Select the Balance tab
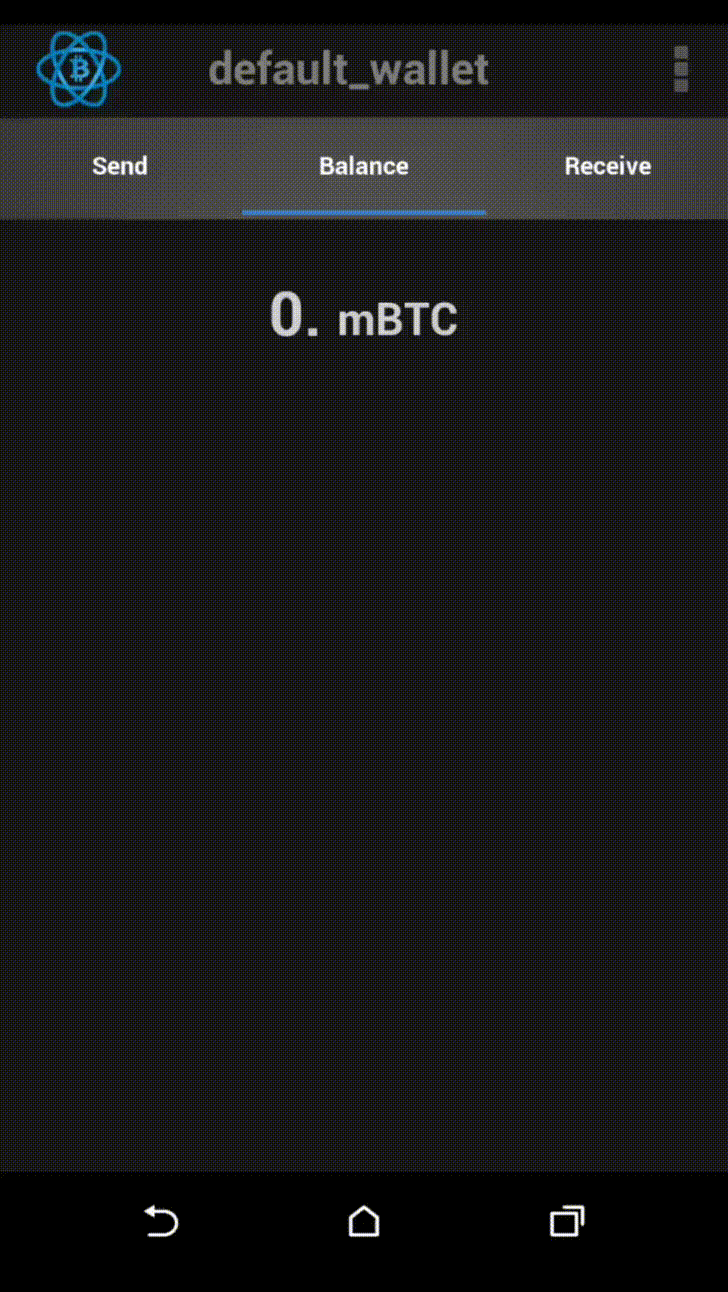 click(x=364, y=166)
